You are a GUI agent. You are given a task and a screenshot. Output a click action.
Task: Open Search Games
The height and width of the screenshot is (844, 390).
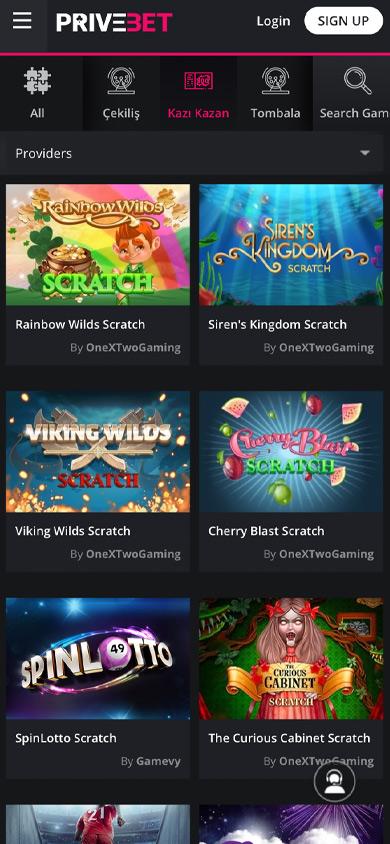(353, 93)
